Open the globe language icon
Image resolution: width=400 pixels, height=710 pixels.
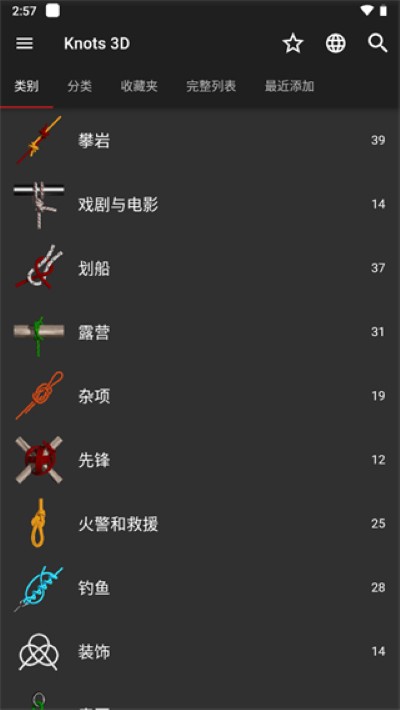coord(336,43)
